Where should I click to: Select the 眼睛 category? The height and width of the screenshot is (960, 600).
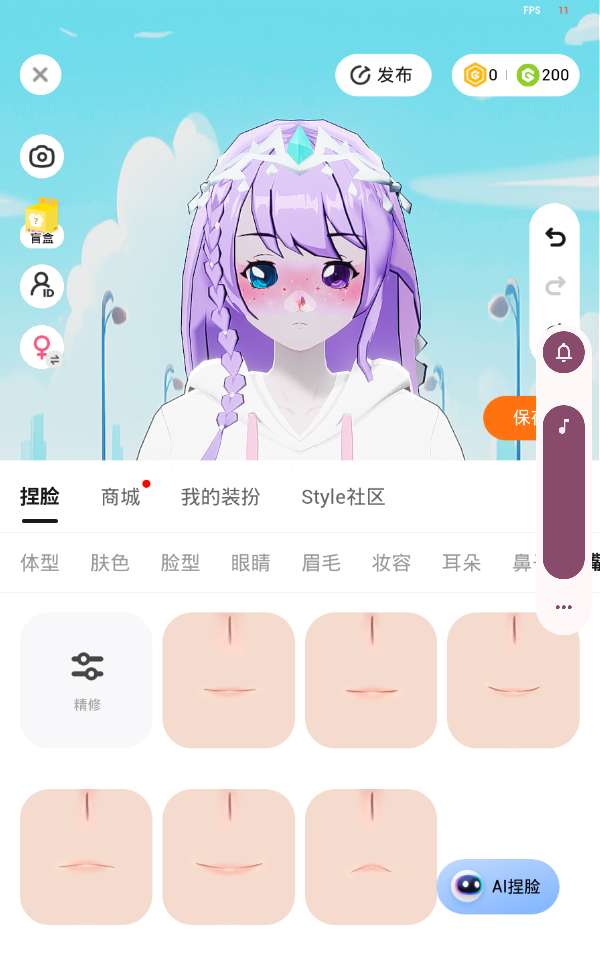pos(250,563)
